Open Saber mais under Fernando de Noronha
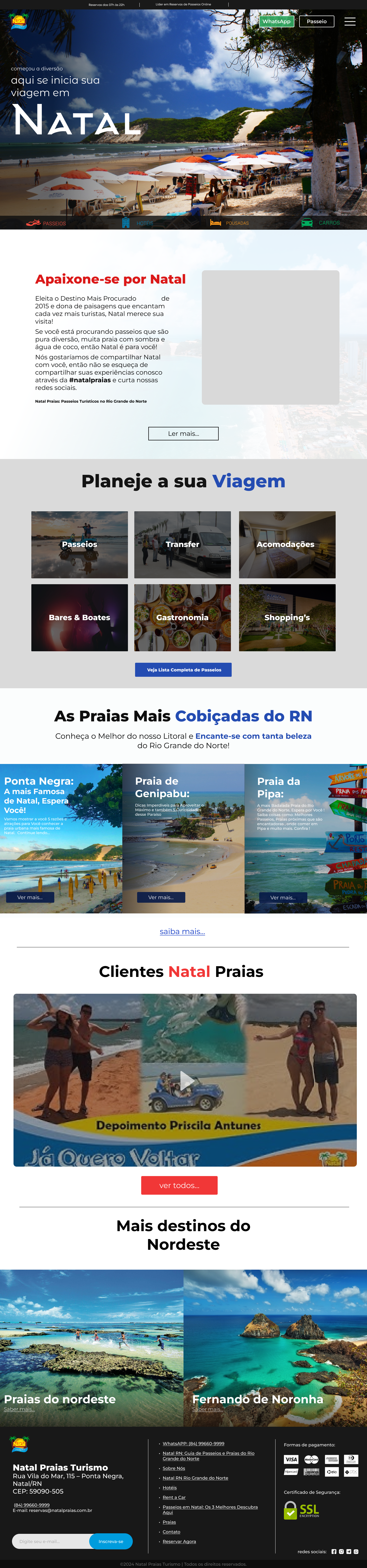Screen dimensions: 367x1568 point(204,1409)
